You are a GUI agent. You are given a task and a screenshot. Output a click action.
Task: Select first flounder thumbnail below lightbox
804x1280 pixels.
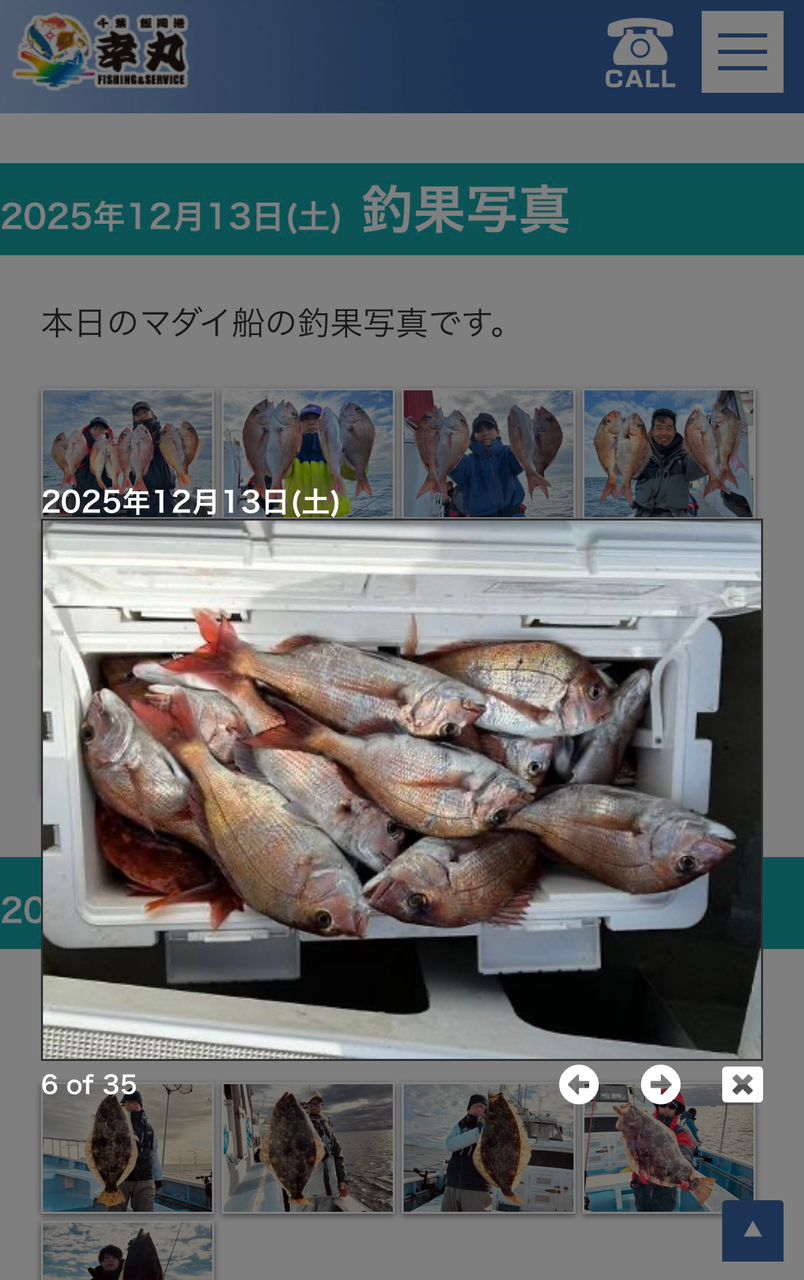click(x=126, y=1147)
